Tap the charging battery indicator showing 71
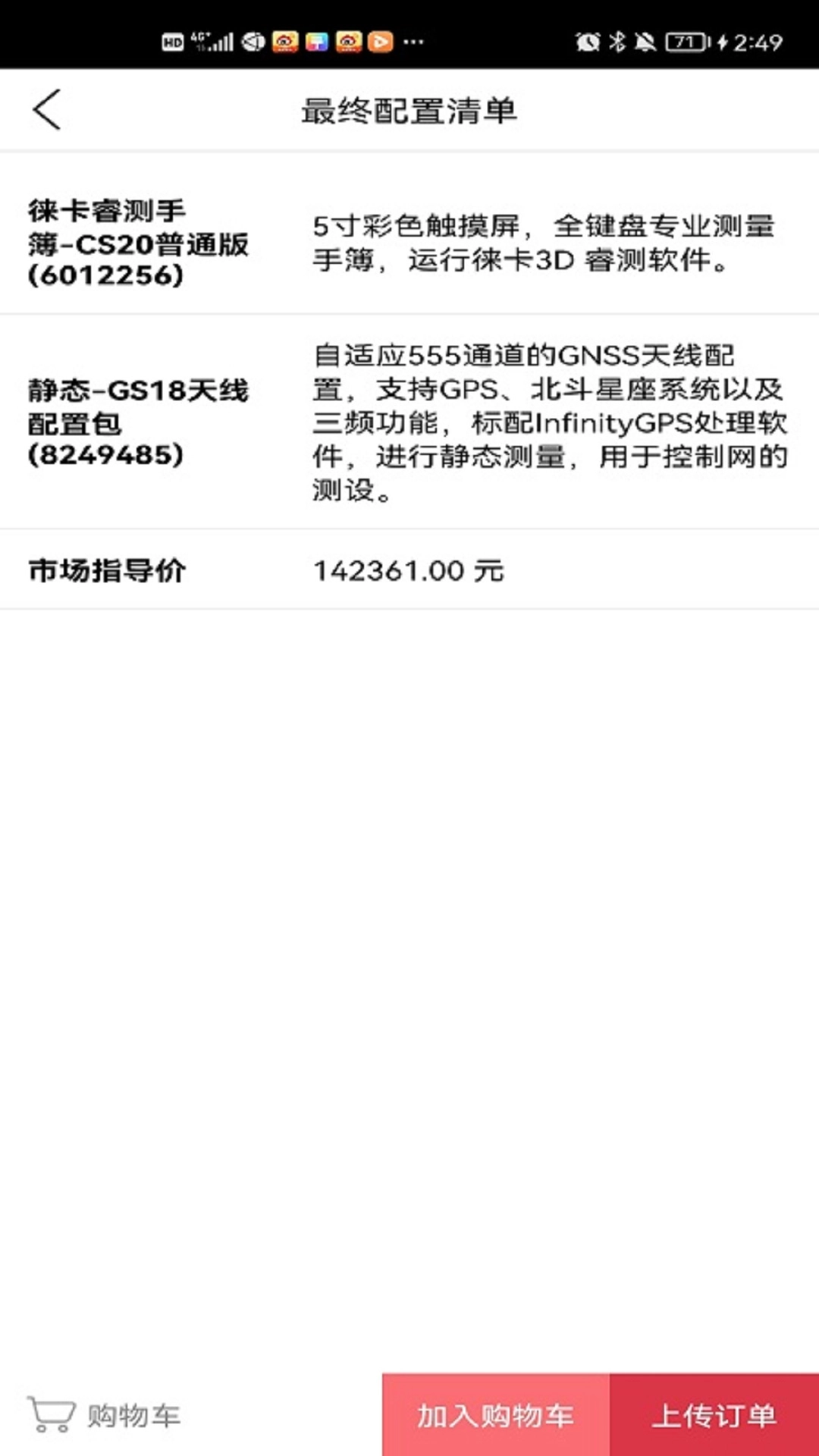Viewport: 819px width, 1456px height. pos(685,42)
